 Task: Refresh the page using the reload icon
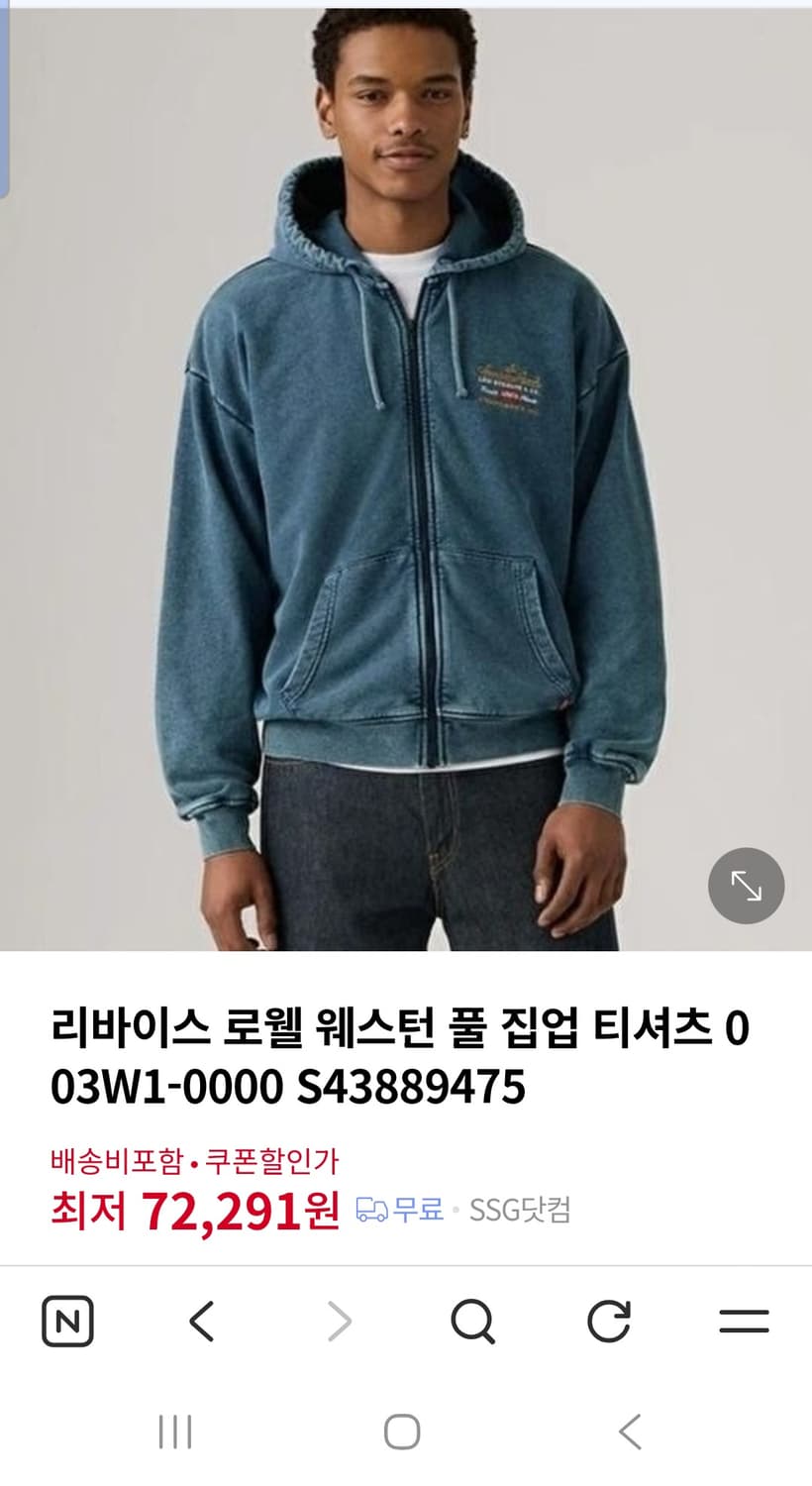click(611, 1322)
